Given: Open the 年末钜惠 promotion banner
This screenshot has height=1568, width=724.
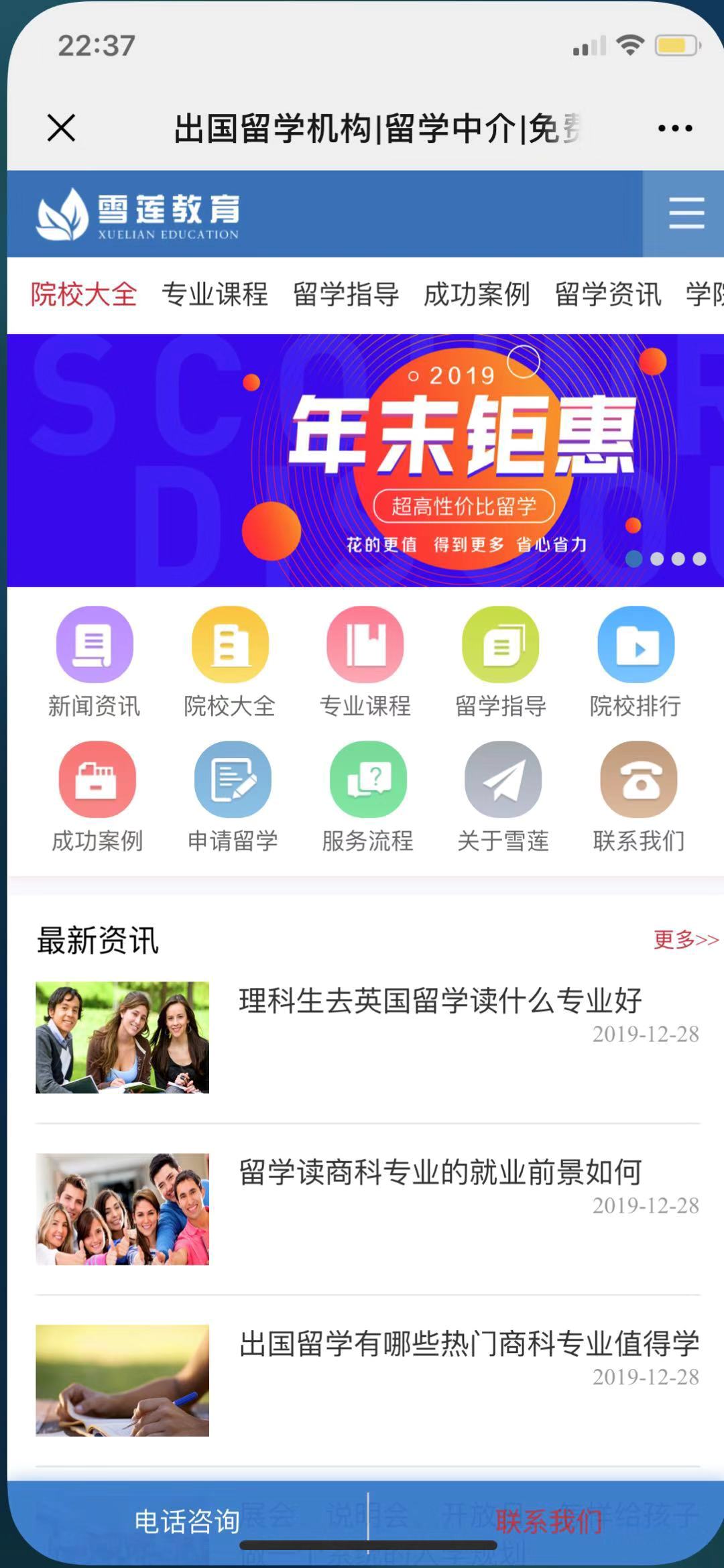Looking at the screenshot, I should click(365, 460).
